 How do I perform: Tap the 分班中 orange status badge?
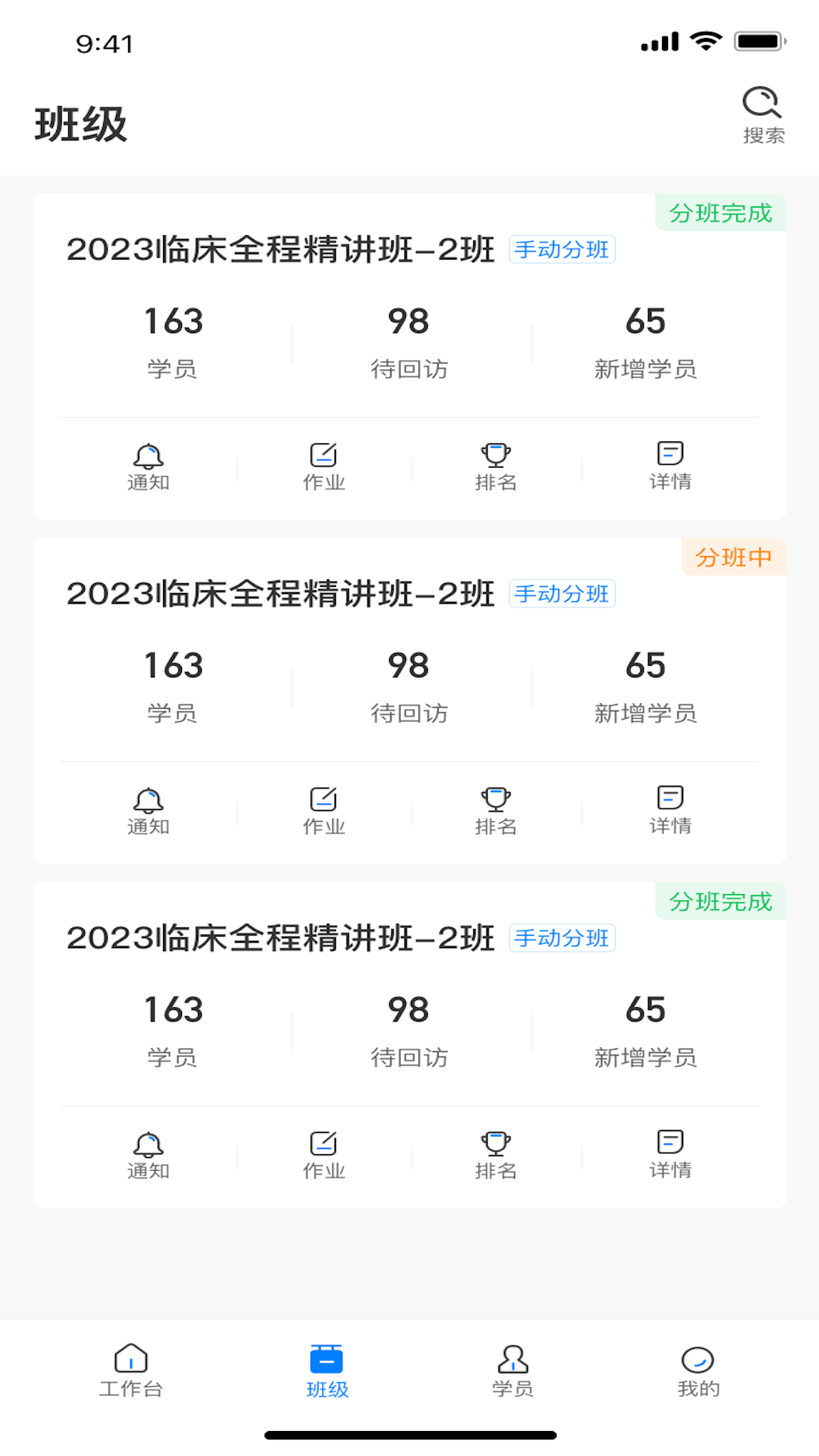pyautogui.click(x=733, y=558)
